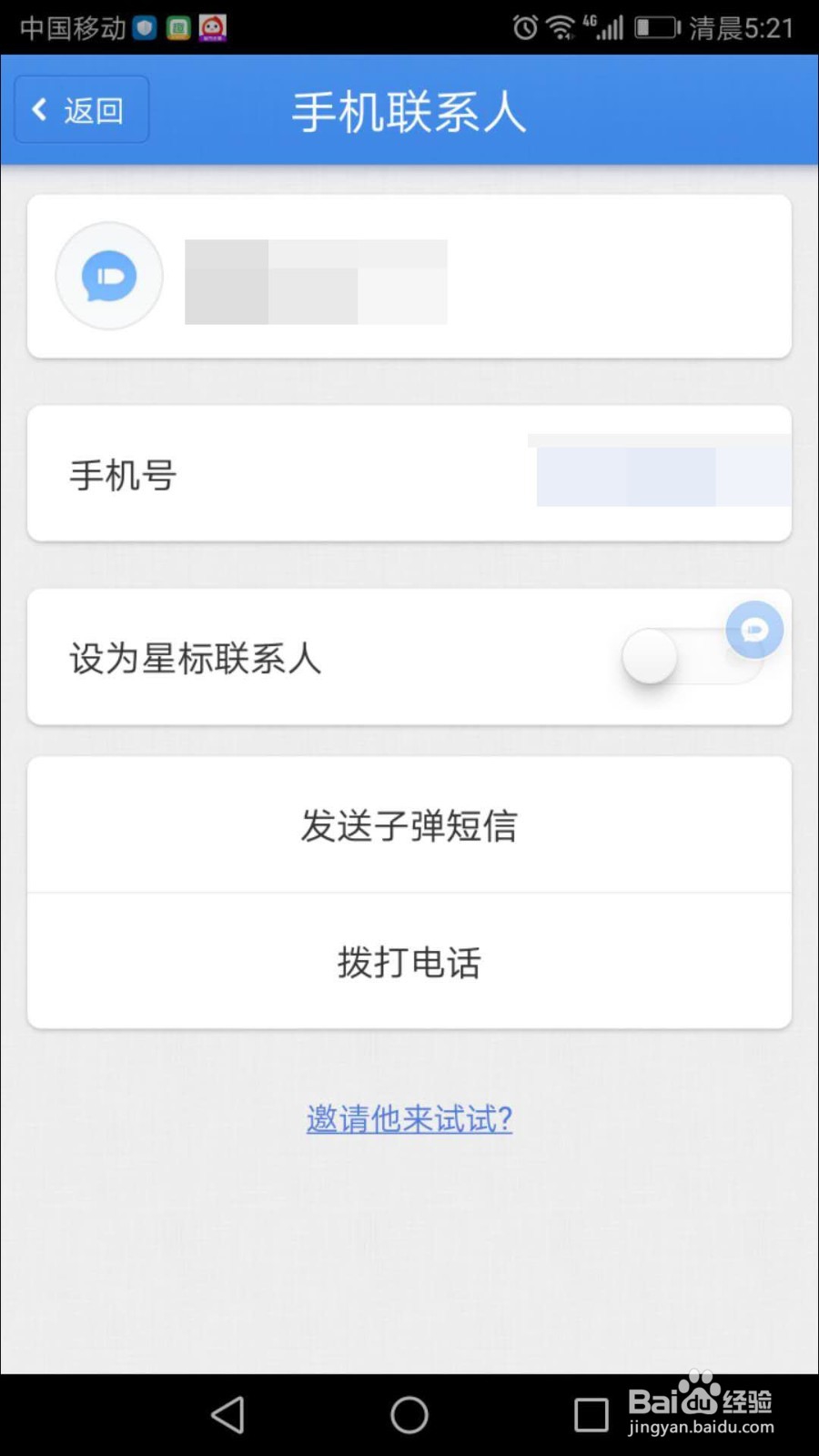
Task: Tap the floating blue message bubble icon
Action: click(x=754, y=630)
